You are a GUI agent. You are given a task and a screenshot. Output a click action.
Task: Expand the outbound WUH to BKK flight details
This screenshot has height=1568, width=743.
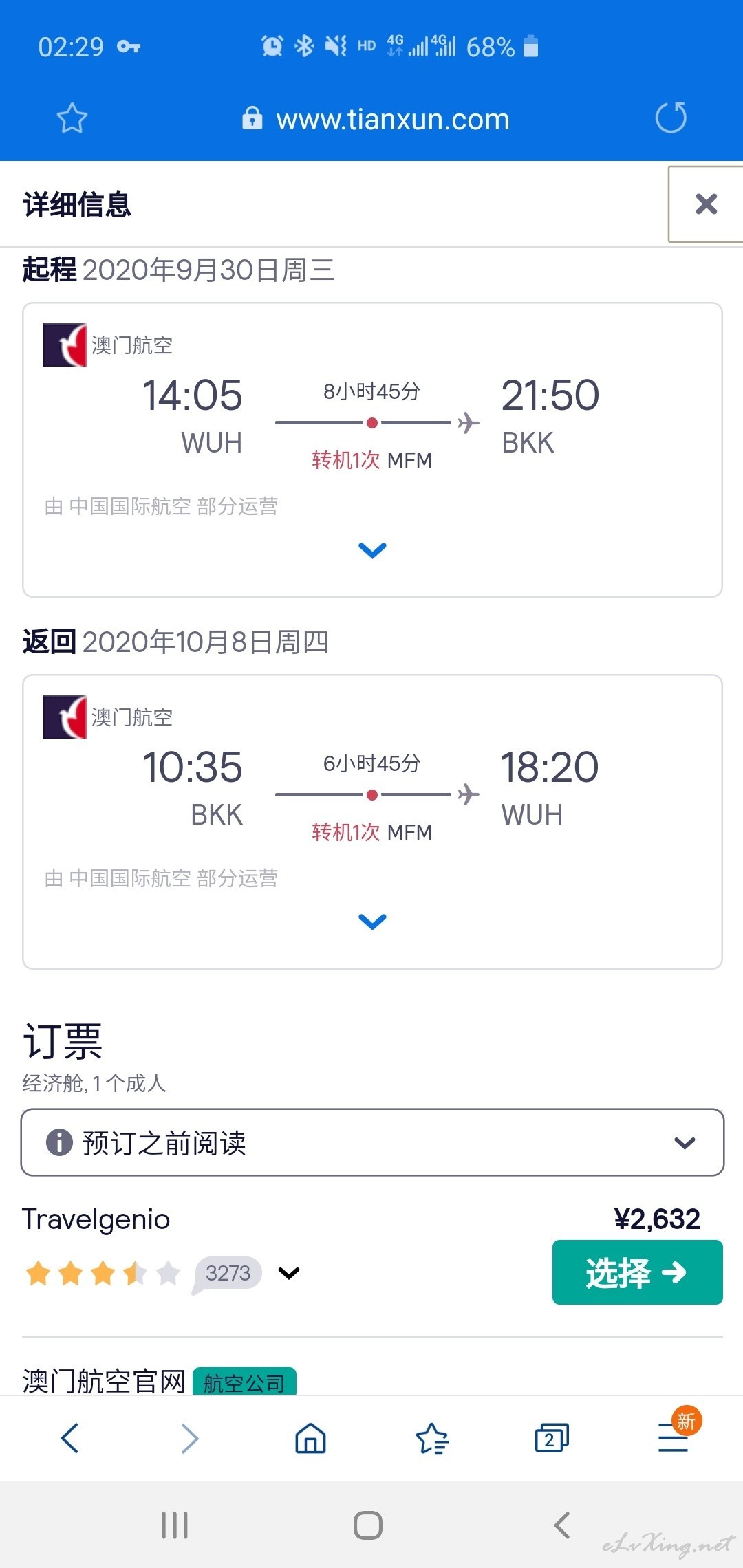click(372, 550)
